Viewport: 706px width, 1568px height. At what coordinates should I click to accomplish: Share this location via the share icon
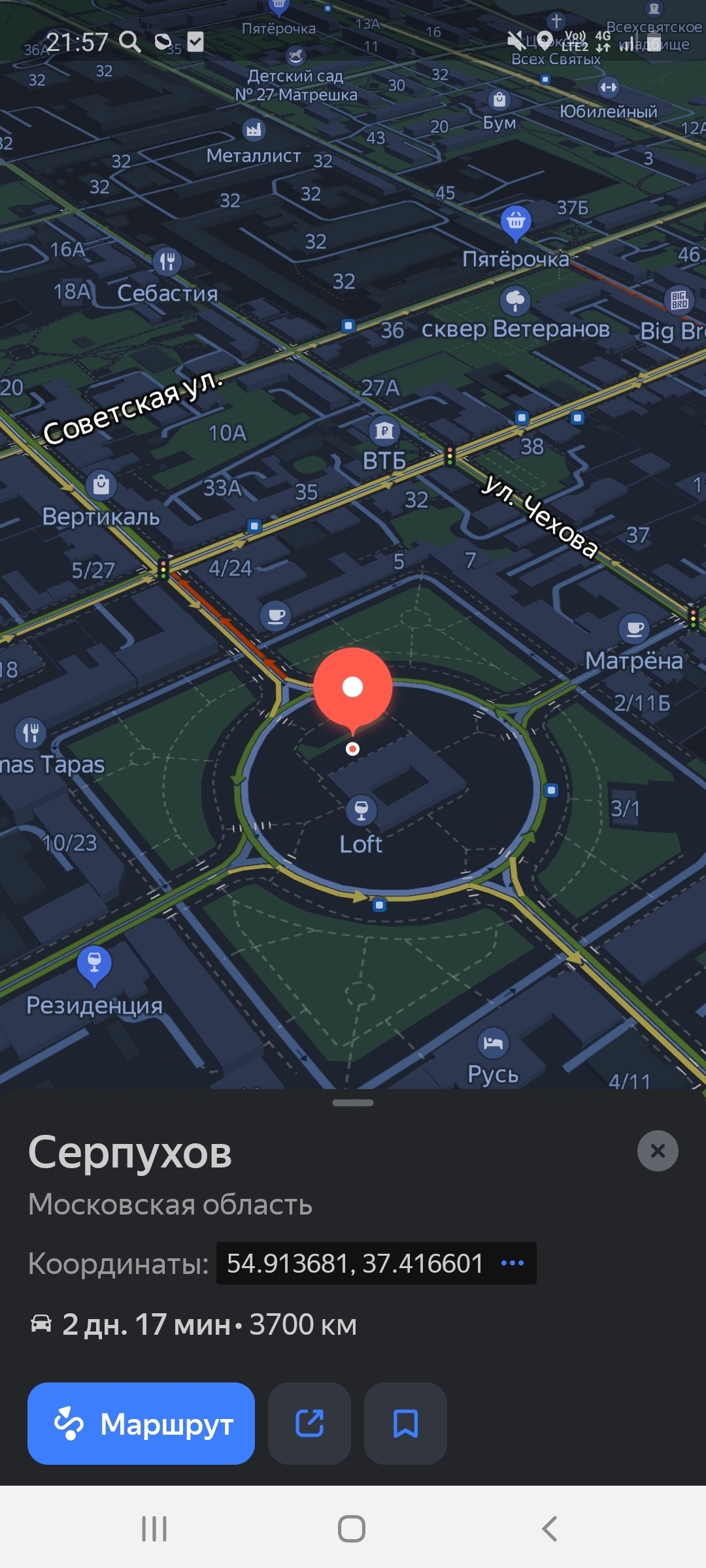pos(309,1424)
